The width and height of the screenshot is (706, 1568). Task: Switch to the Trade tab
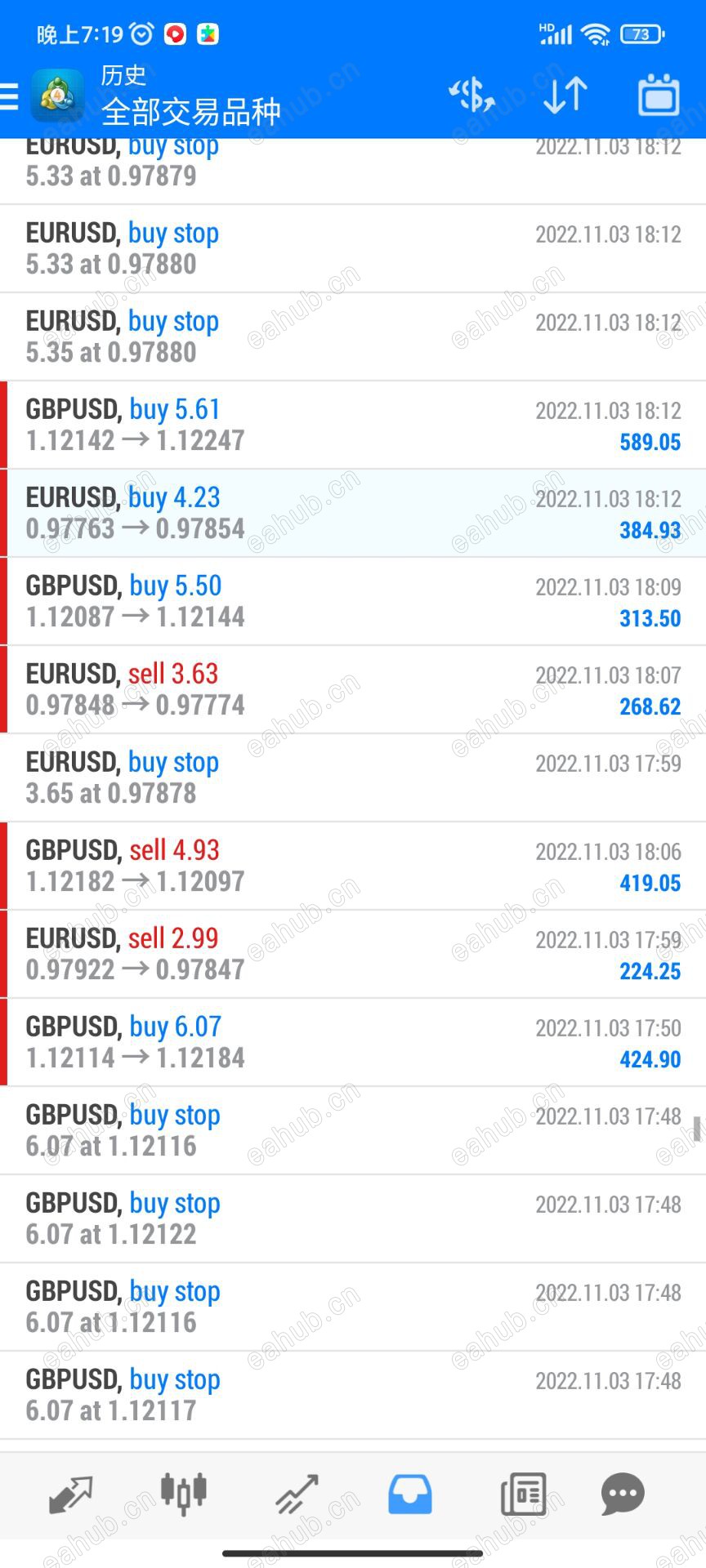coord(297,1494)
